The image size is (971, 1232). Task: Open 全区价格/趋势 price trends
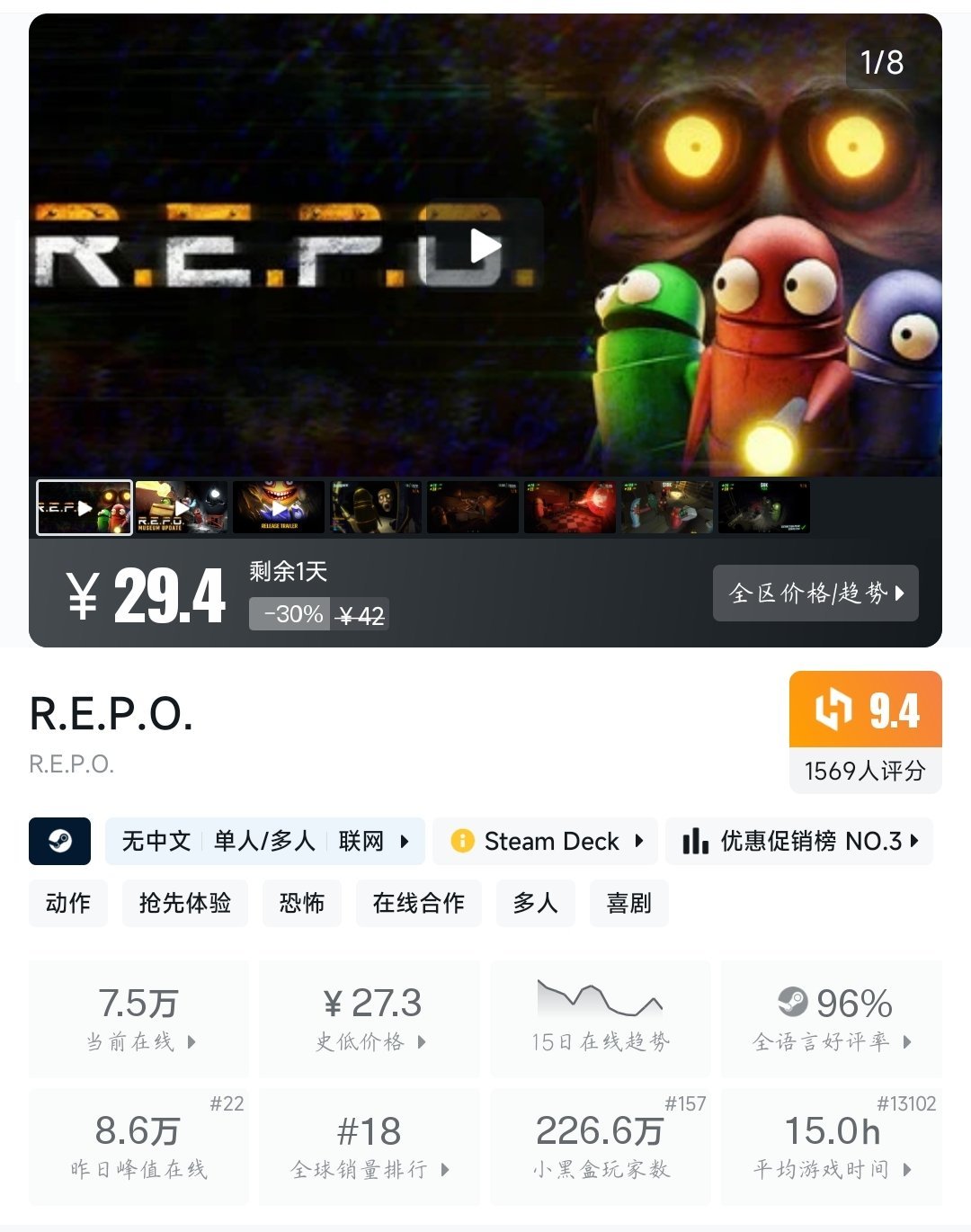(815, 594)
